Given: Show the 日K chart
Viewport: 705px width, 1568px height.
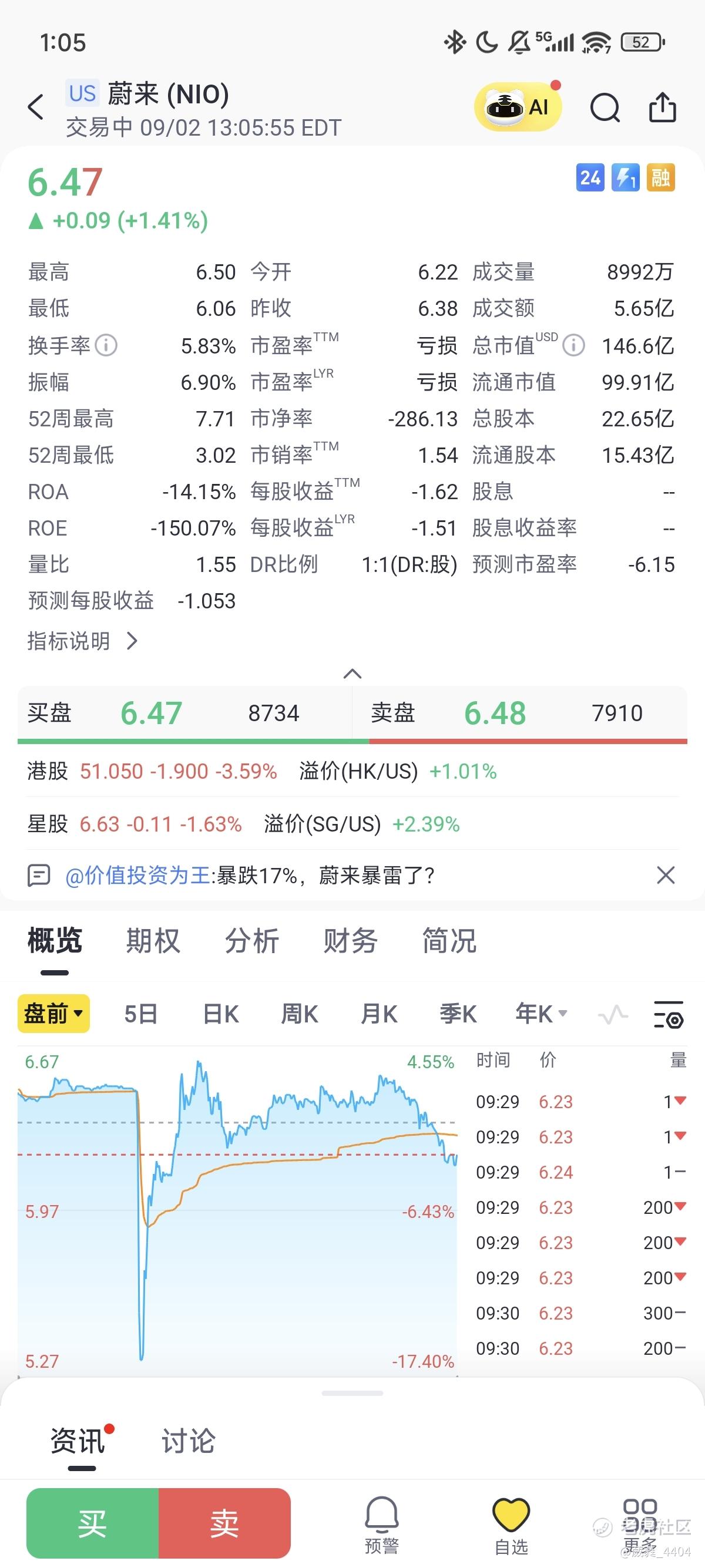Looking at the screenshot, I should coord(220,1014).
